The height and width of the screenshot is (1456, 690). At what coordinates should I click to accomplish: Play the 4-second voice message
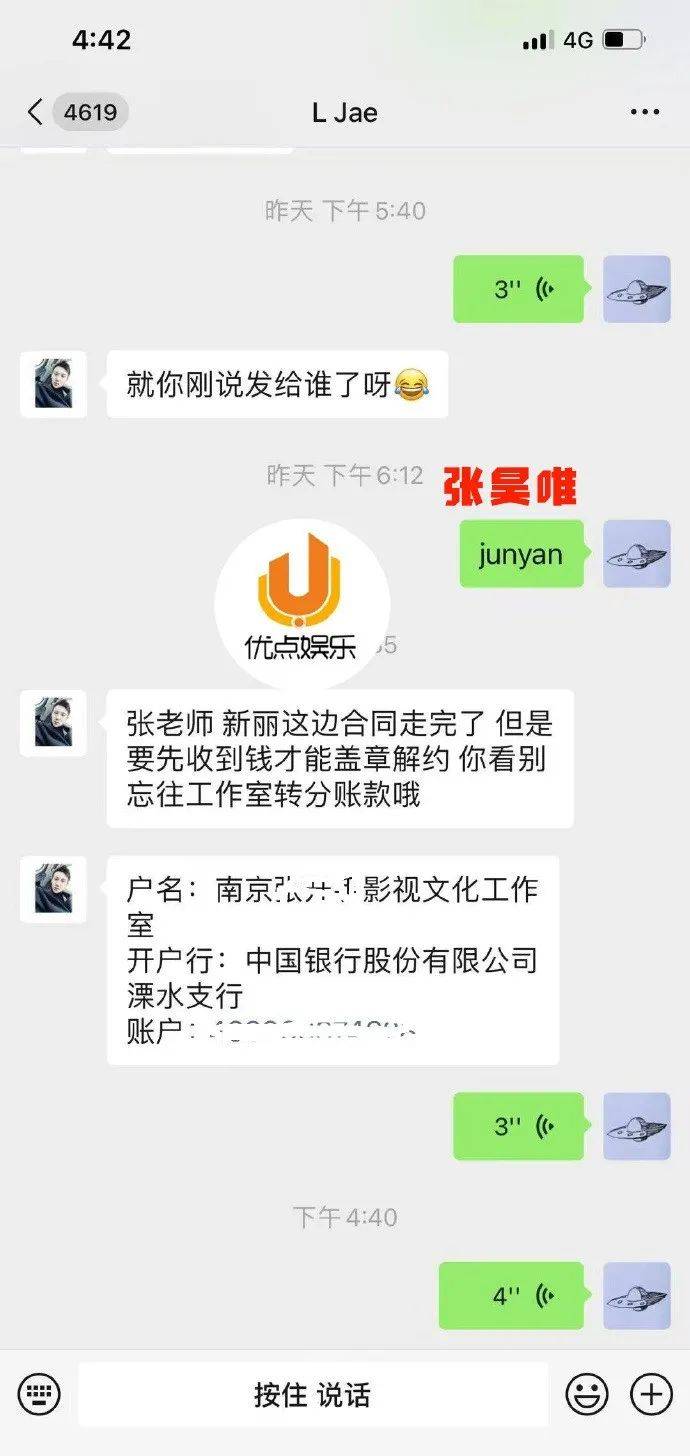512,1296
